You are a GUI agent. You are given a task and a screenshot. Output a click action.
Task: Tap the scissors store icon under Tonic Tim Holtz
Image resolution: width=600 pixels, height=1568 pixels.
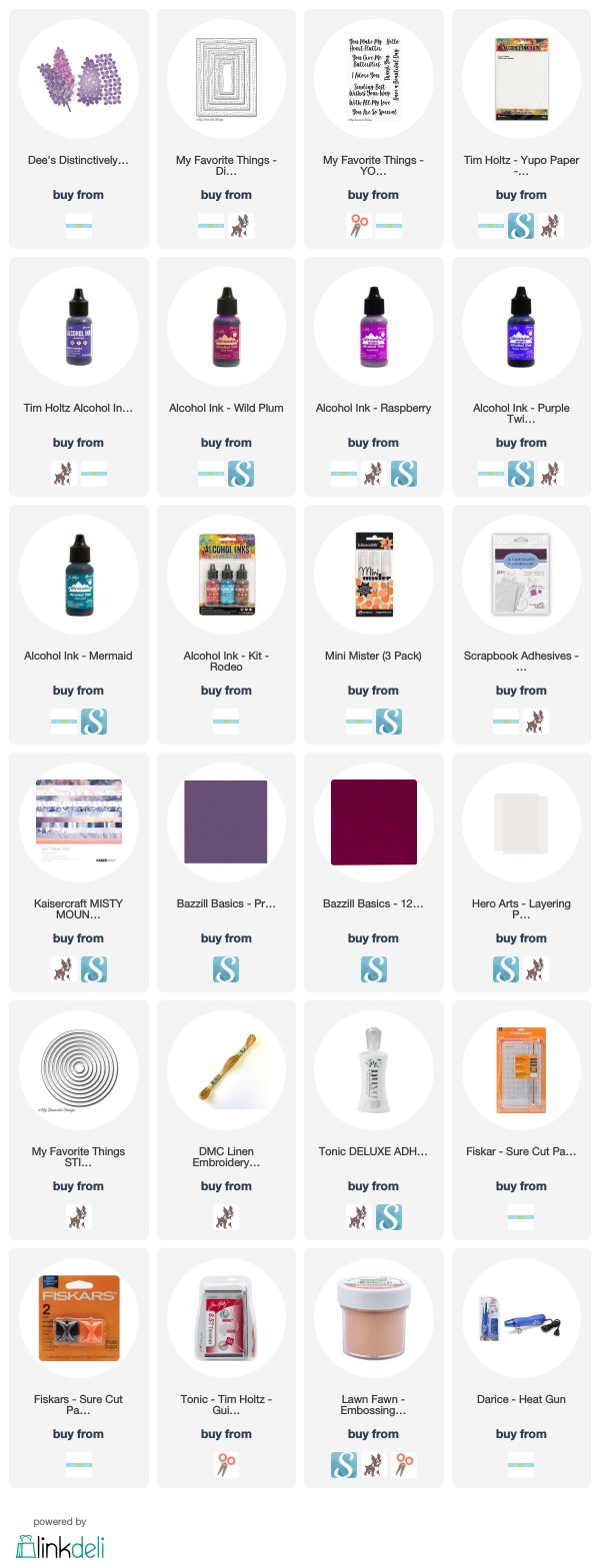(226, 1465)
